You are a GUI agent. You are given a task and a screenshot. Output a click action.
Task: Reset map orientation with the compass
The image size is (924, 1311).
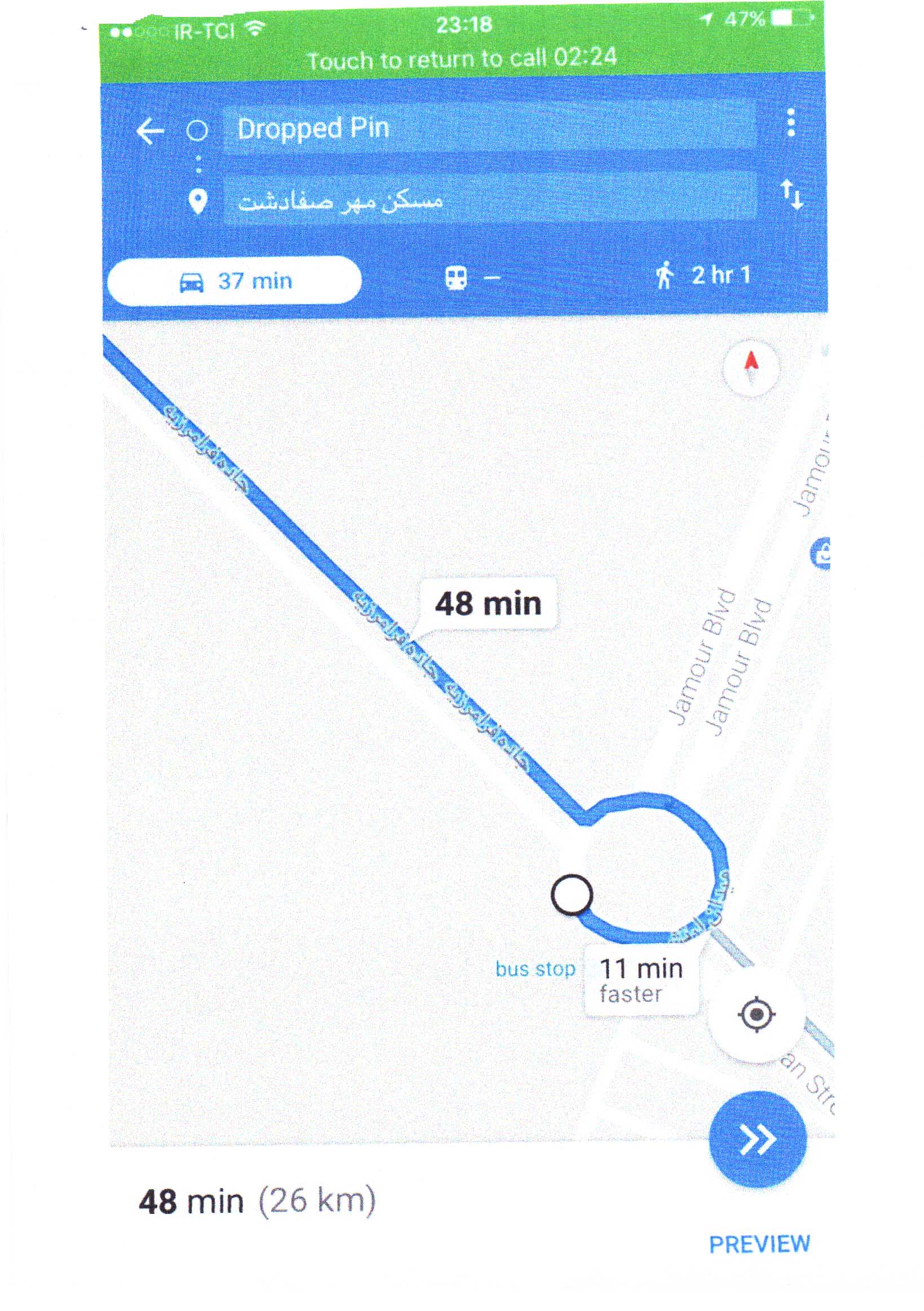tap(751, 368)
